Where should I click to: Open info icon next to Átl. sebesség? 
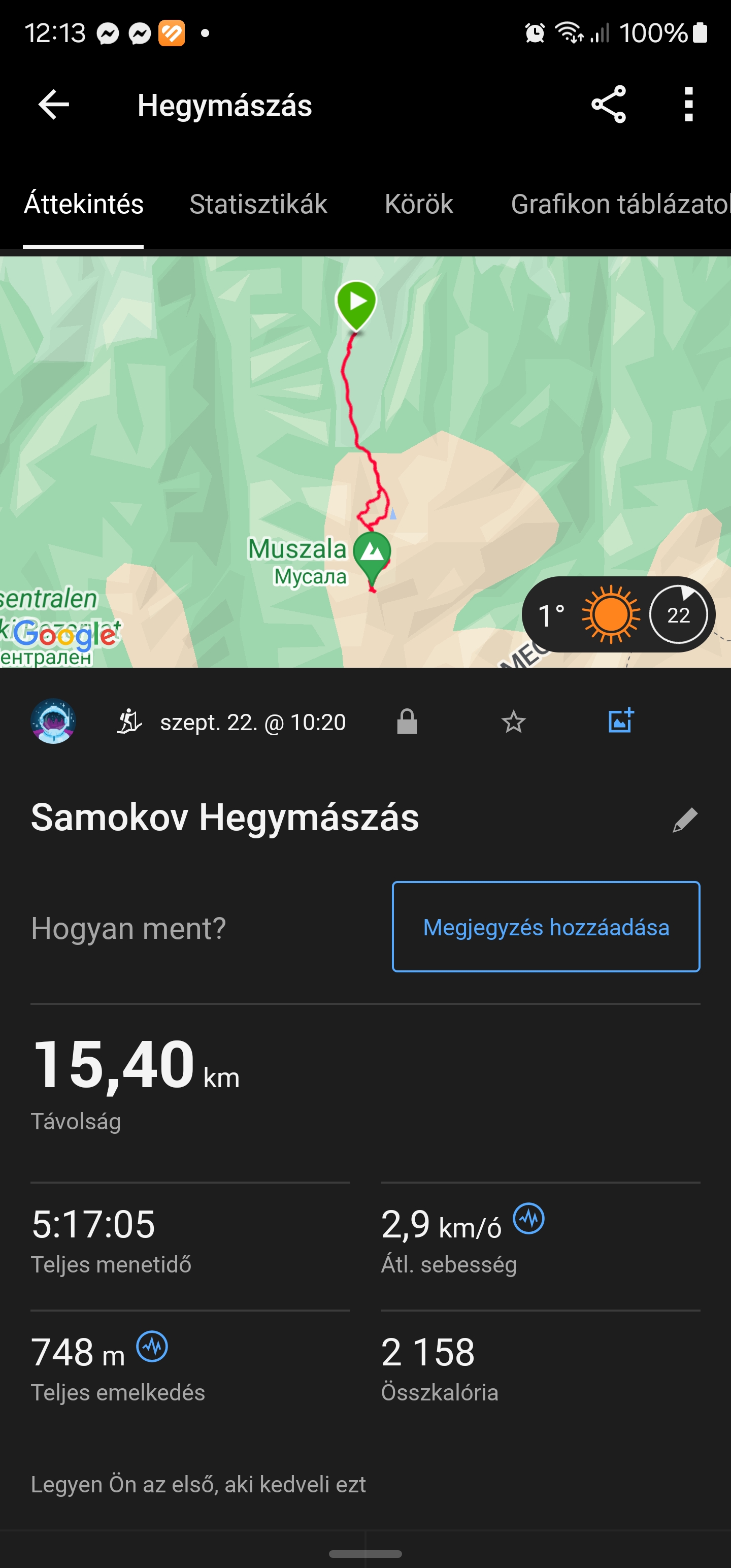[528, 1219]
